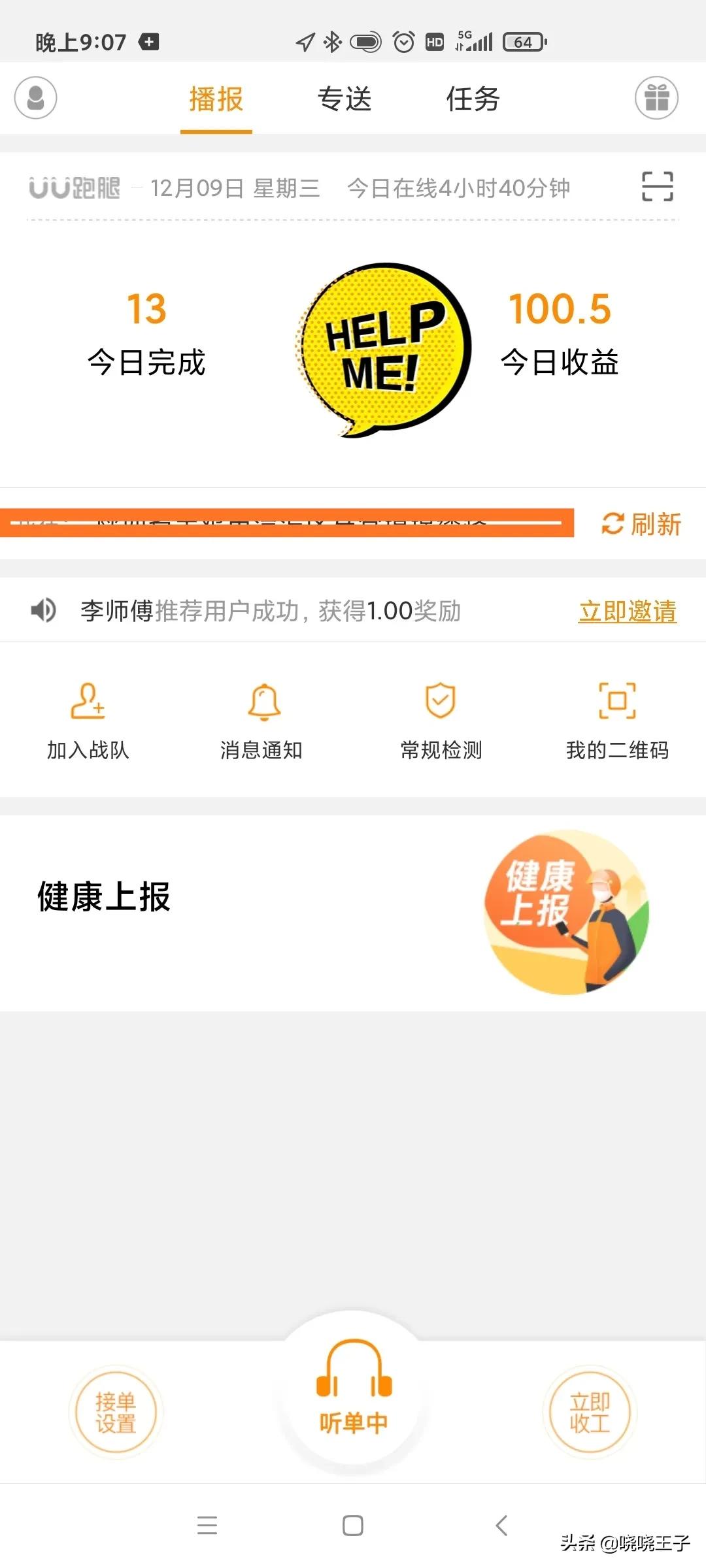This screenshot has height=1568, width=706.
Task: Follow the 立即邀请 link
Action: pyautogui.click(x=627, y=612)
